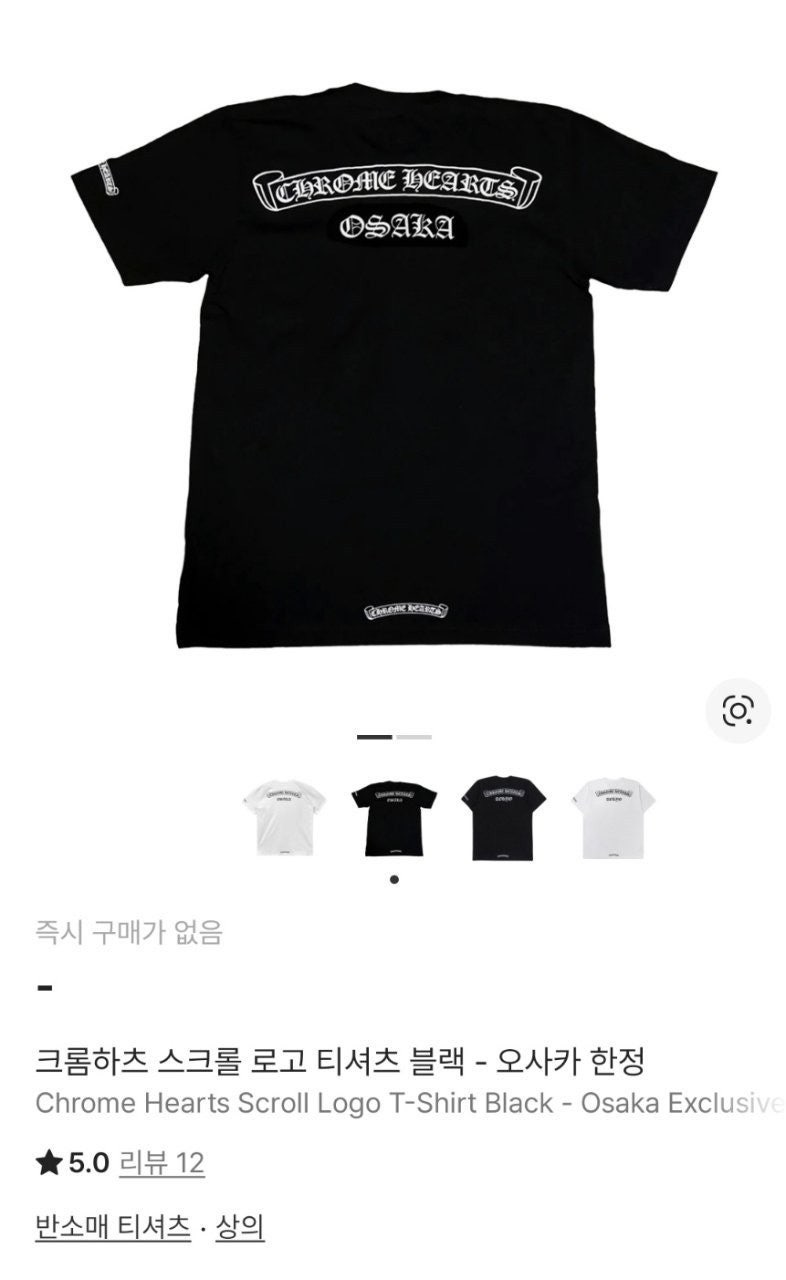Open the image search lens icon
Viewport: 786px width, 1280px height.
click(738, 711)
